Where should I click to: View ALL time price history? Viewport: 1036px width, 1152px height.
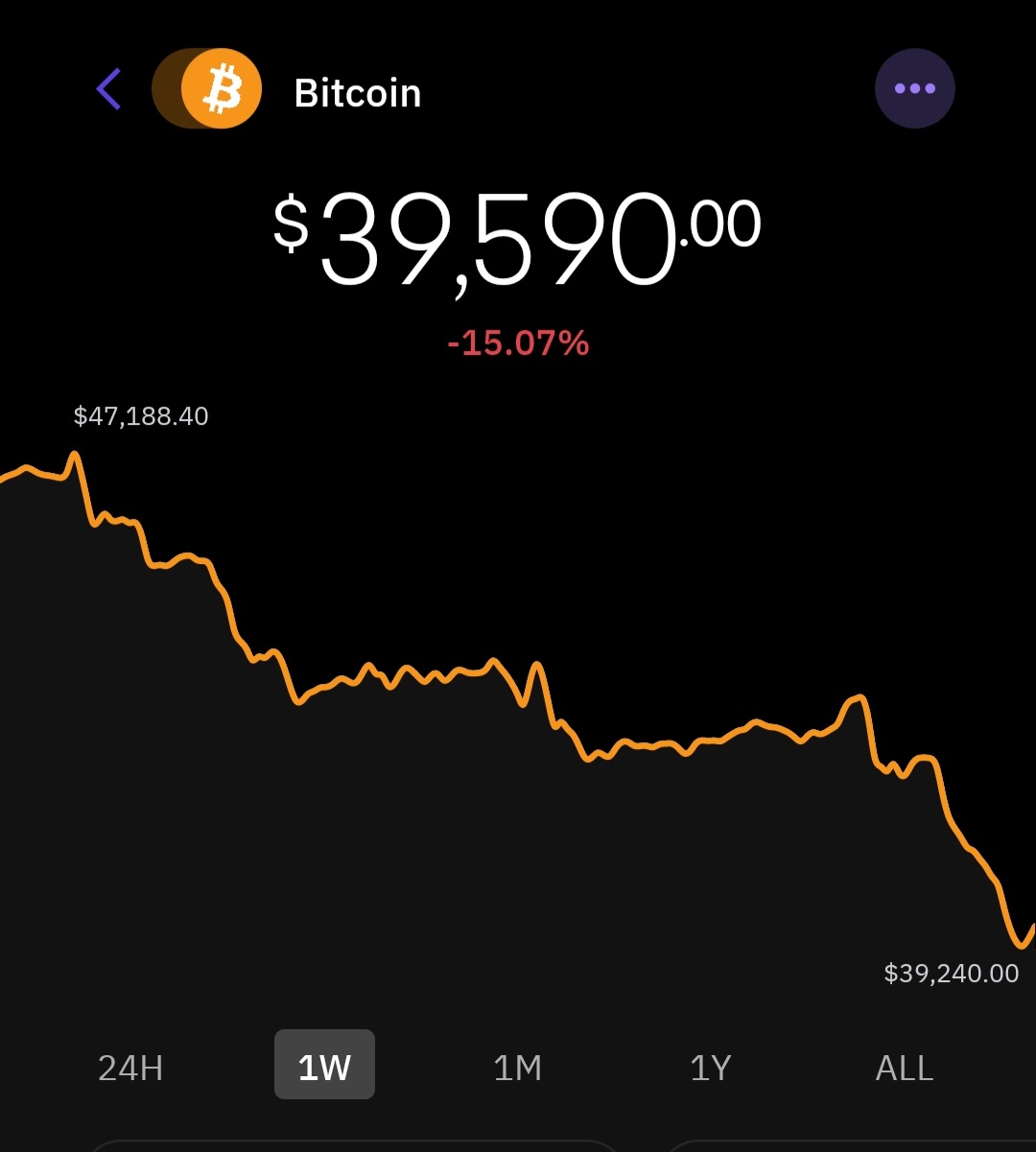[904, 1068]
